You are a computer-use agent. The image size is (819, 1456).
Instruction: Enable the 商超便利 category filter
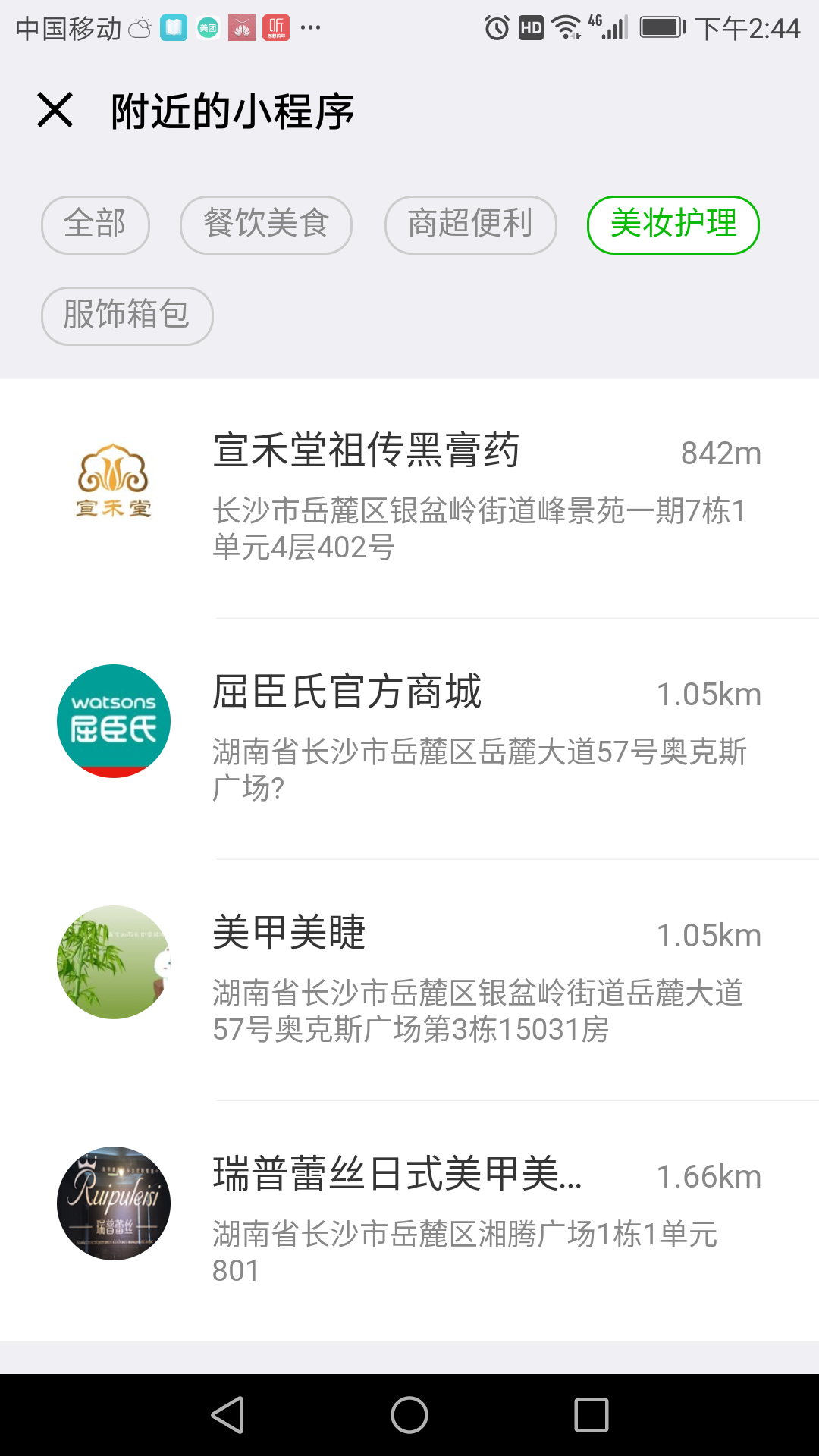point(470,224)
